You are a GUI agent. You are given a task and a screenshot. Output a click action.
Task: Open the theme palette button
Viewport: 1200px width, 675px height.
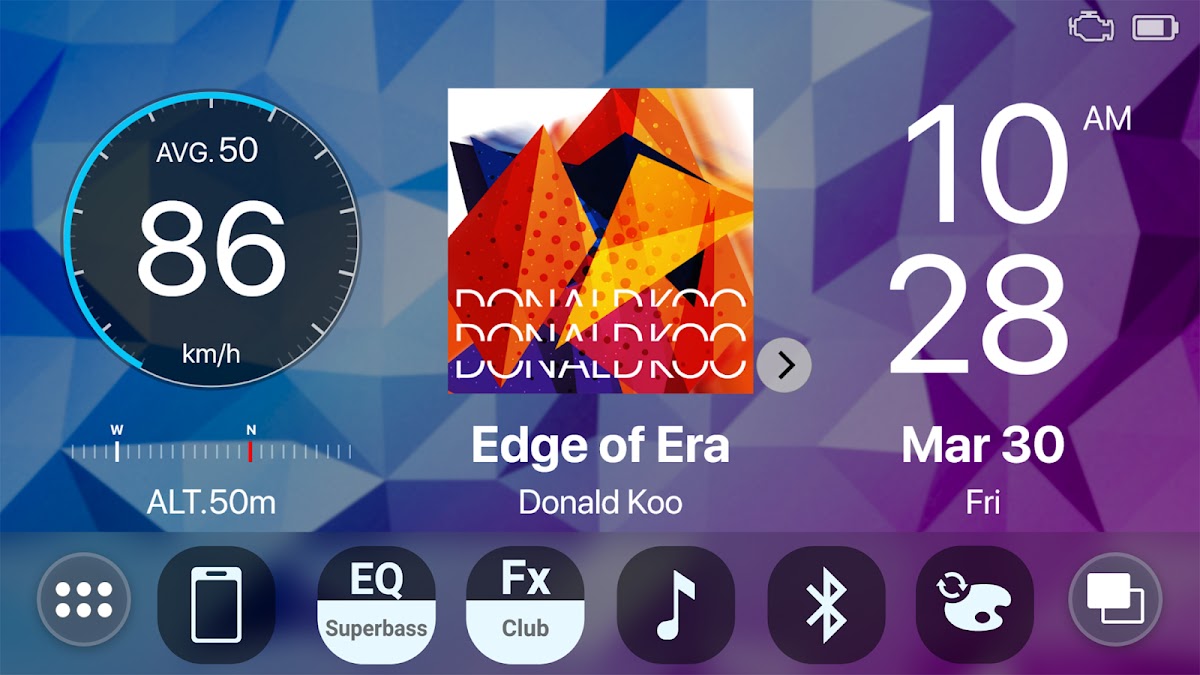[x=975, y=604]
